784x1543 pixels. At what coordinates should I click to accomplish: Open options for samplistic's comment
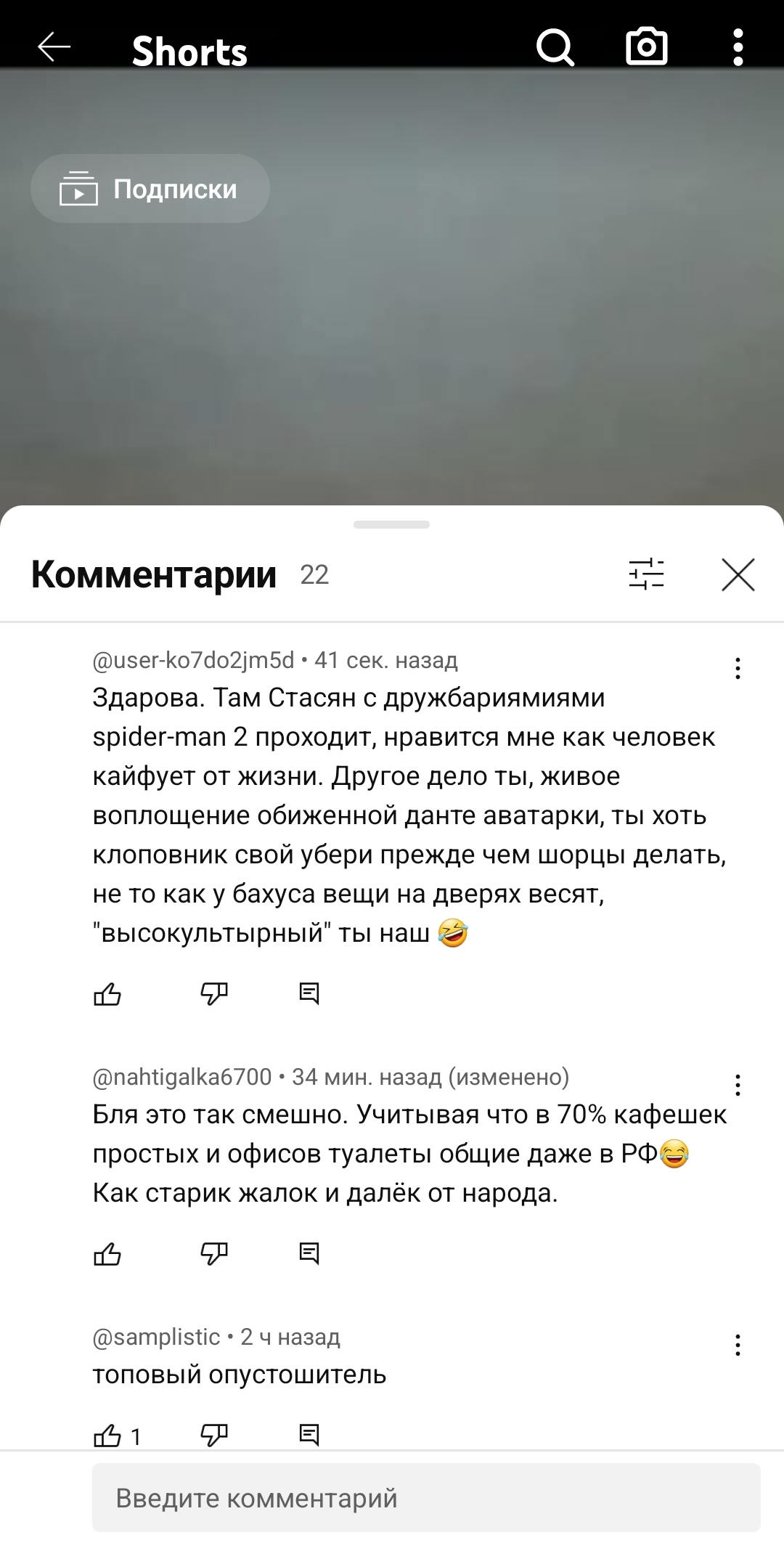[x=738, y=1345]
